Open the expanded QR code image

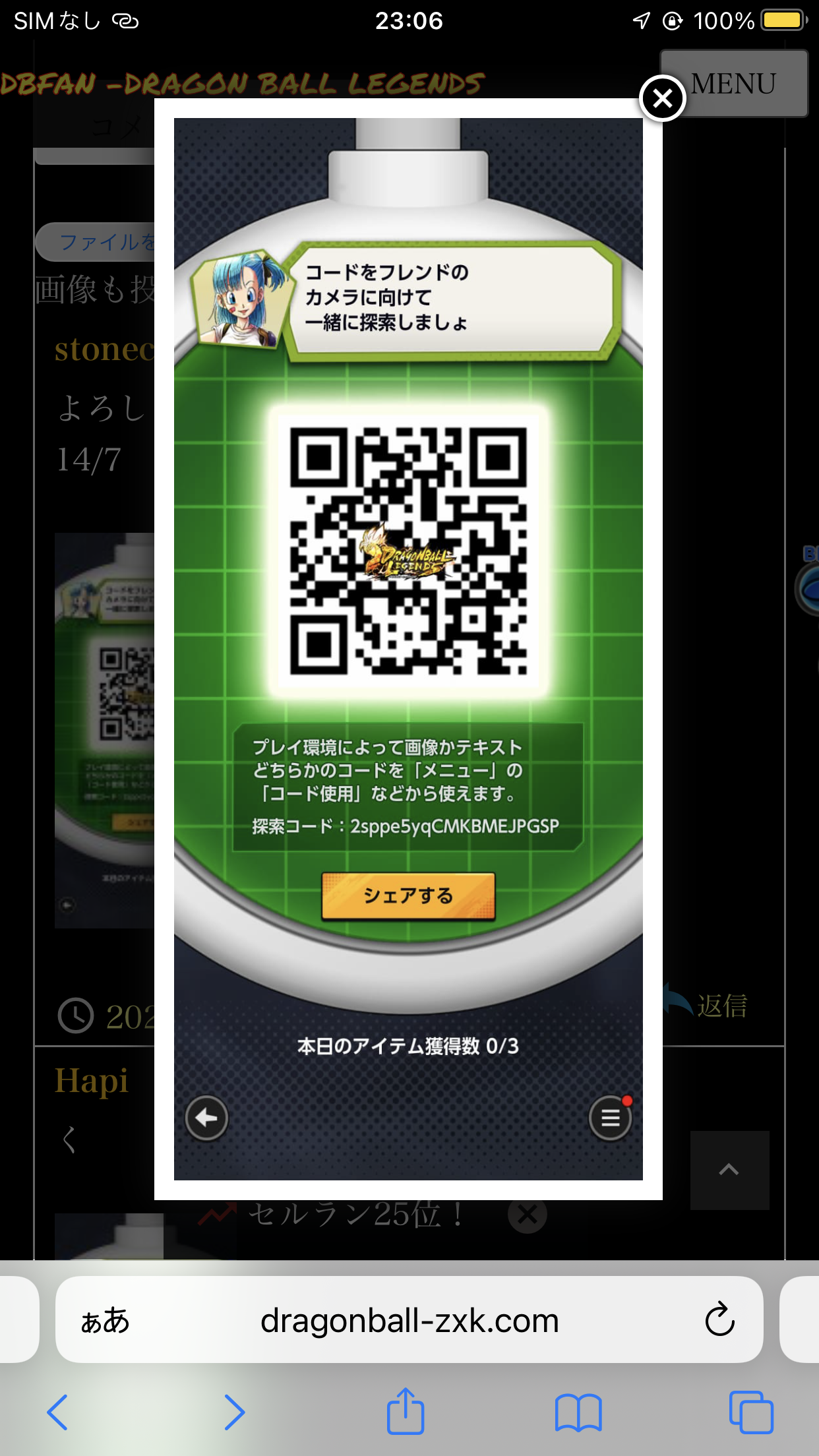[x=408, y=649]
